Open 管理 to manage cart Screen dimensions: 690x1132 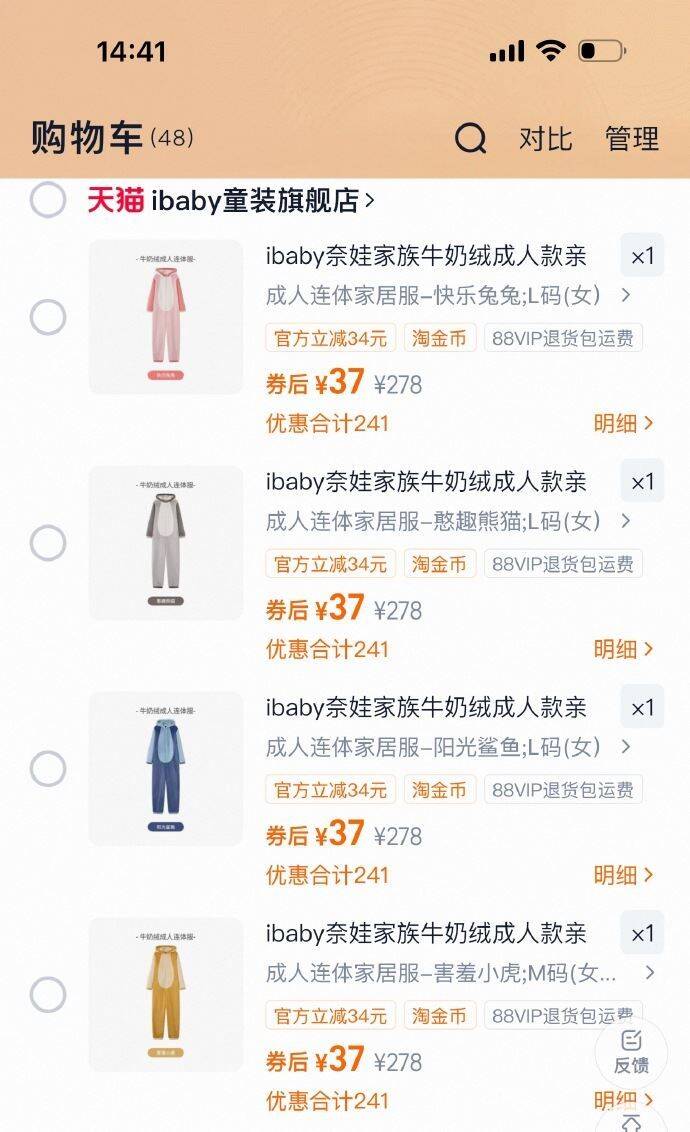tap(632, 139)
